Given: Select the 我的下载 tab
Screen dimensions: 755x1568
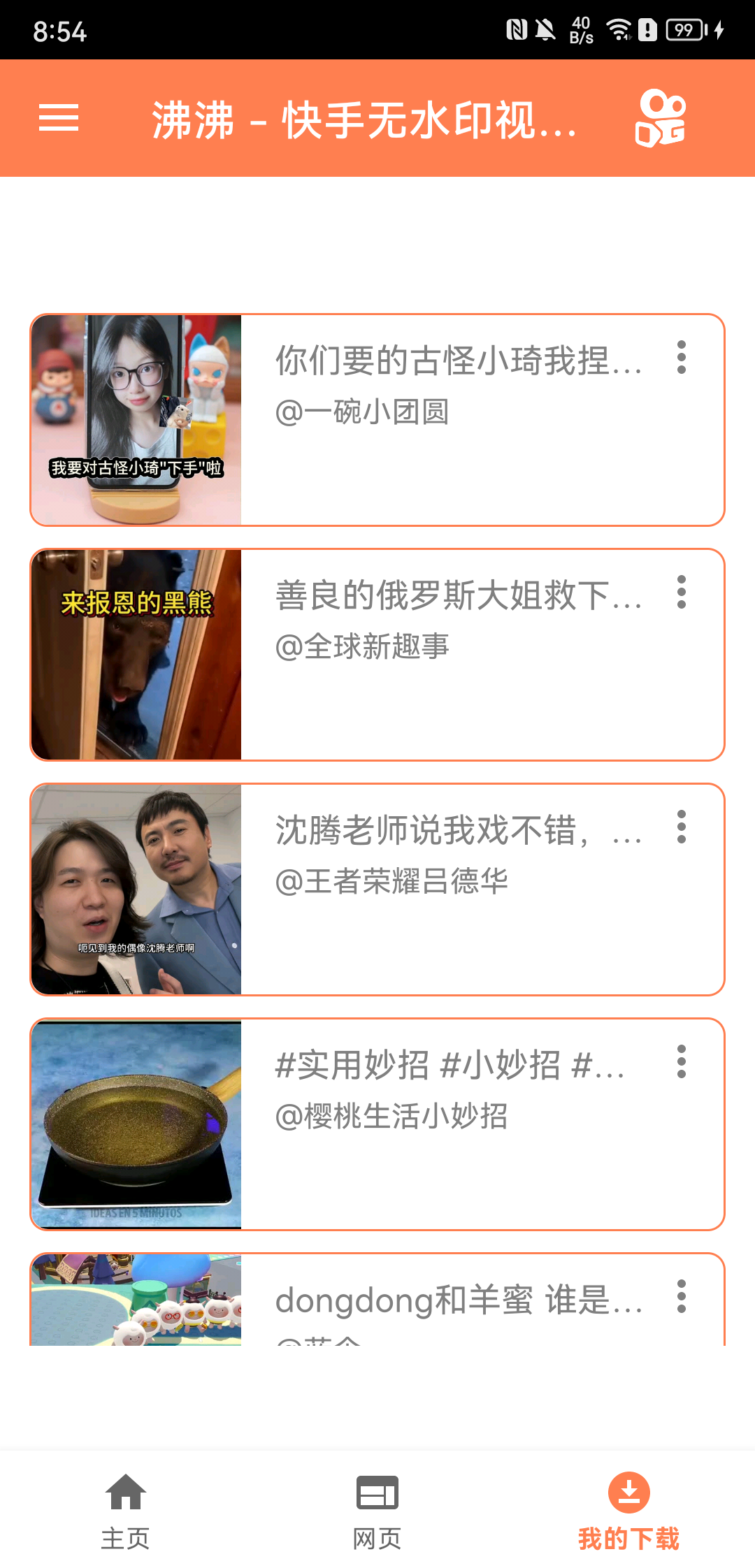Looking at the screenshot, I should (x=628, y=1511).
